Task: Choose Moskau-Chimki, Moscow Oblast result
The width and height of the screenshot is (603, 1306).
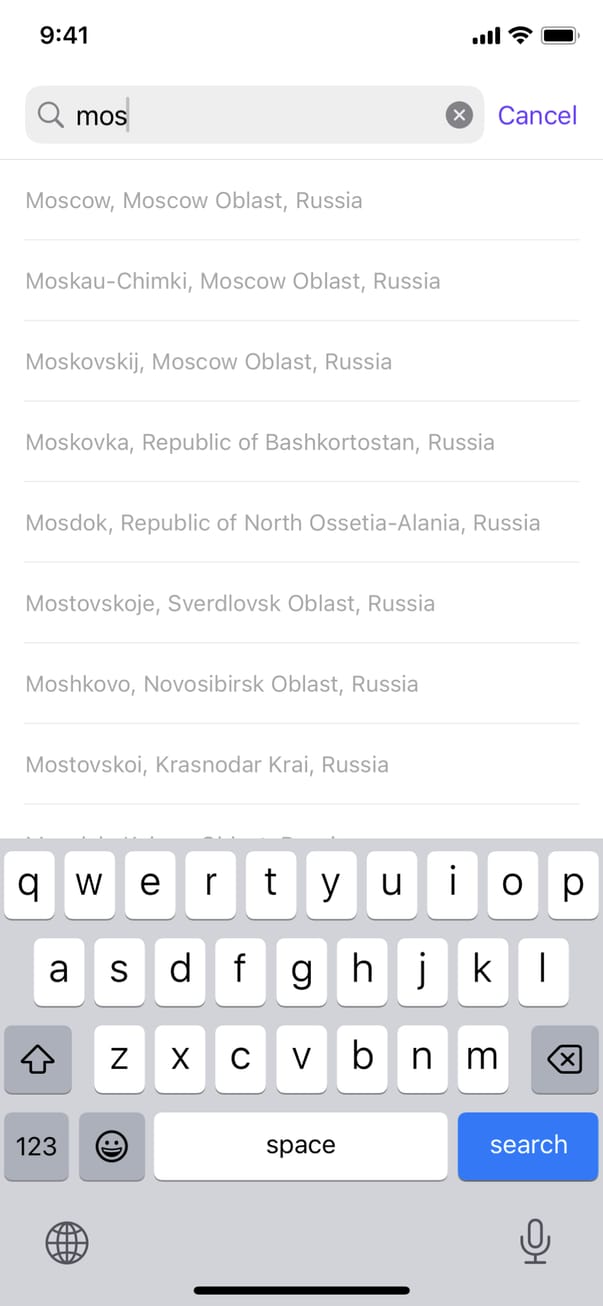Action: [x=233, y=281]
